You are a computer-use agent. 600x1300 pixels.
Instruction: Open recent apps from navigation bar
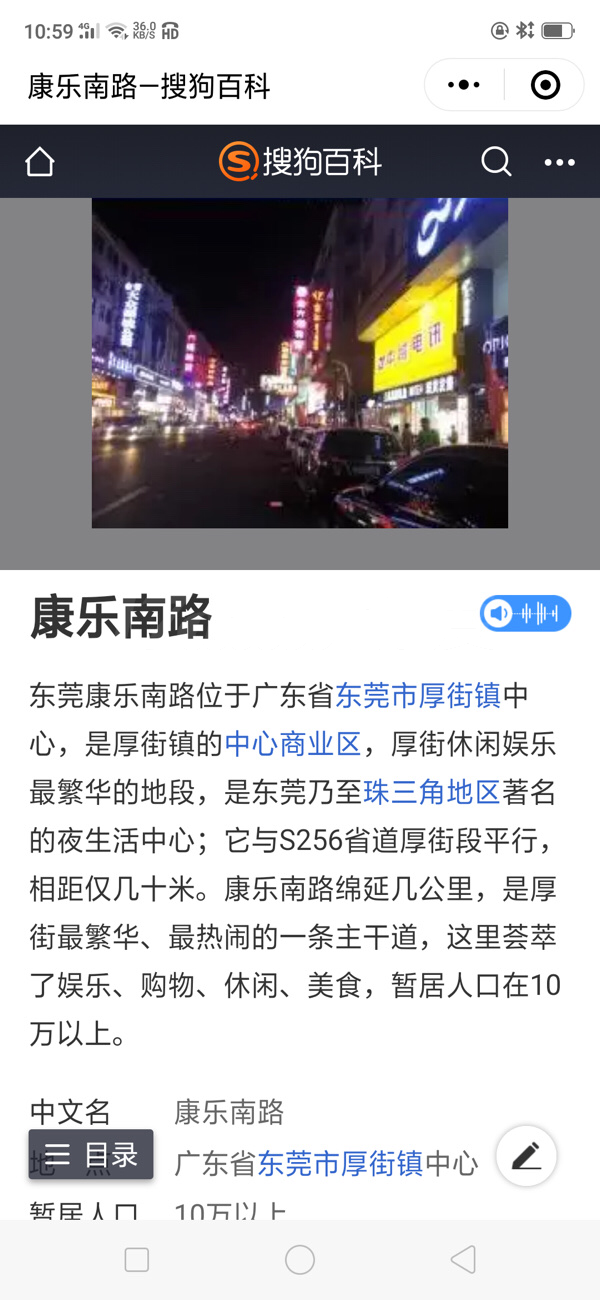[x=137, y=1260]
